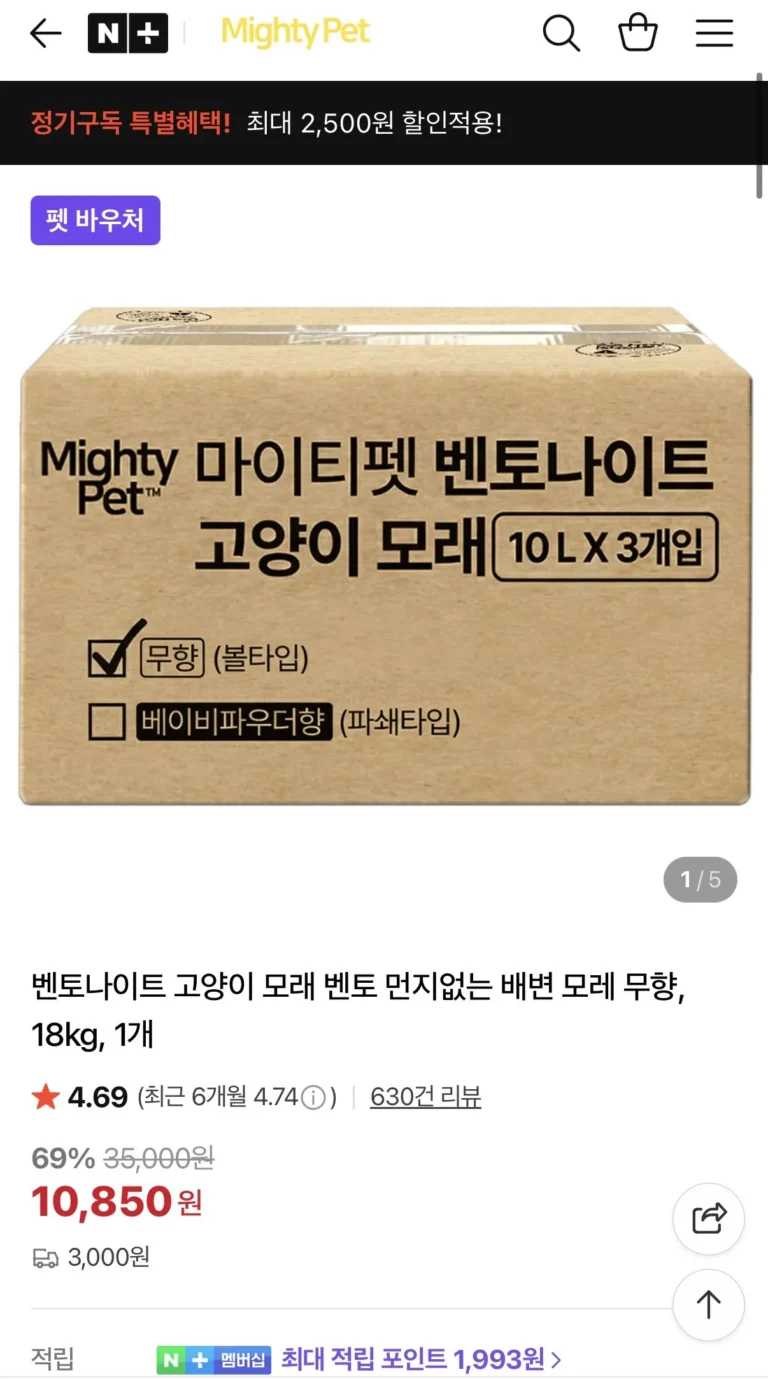Share this product

point(708,1219)
